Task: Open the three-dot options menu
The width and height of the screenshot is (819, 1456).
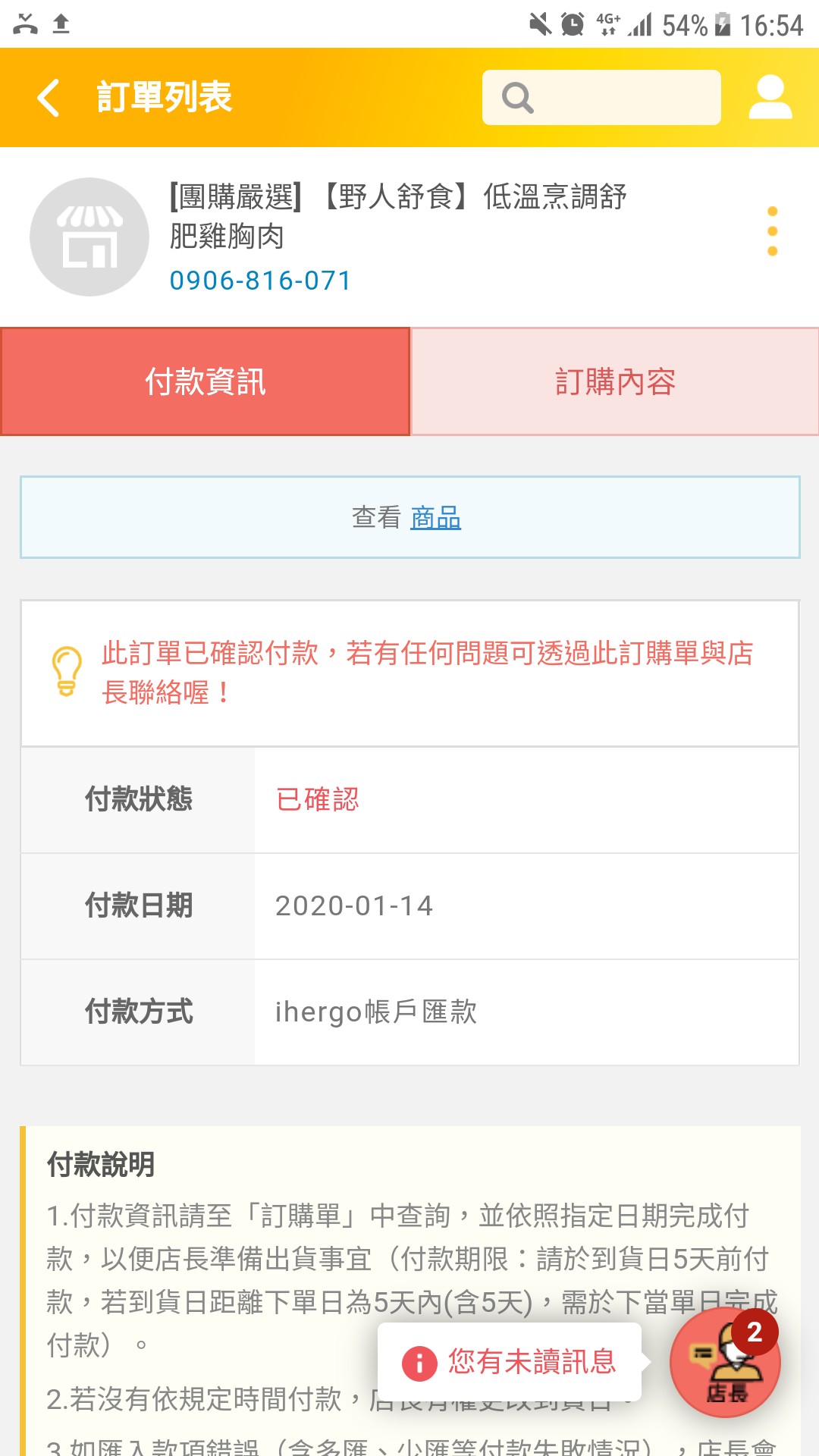Action: [772, 231]
